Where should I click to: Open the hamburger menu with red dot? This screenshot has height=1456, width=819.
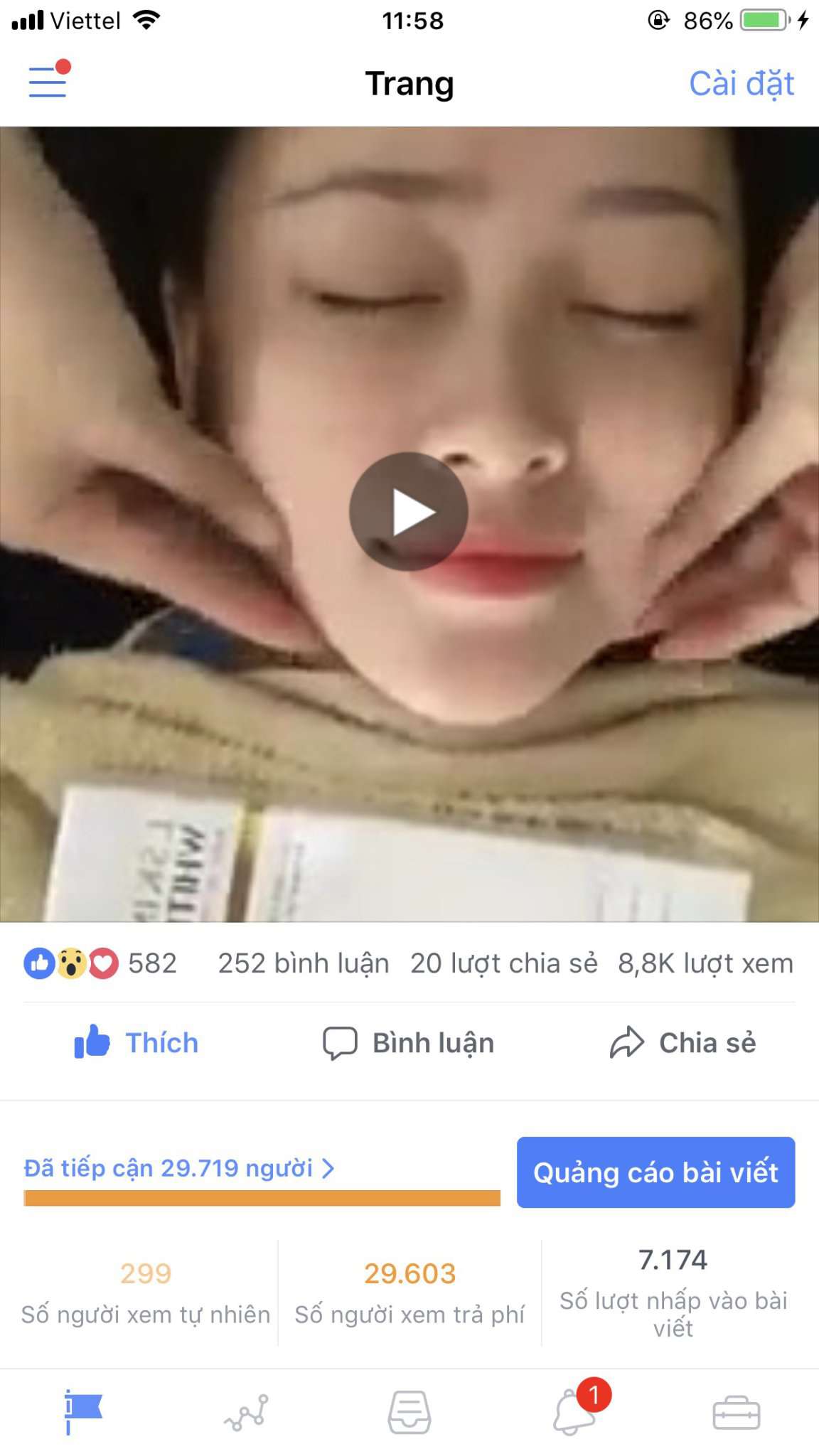click(x=48, y=80)
